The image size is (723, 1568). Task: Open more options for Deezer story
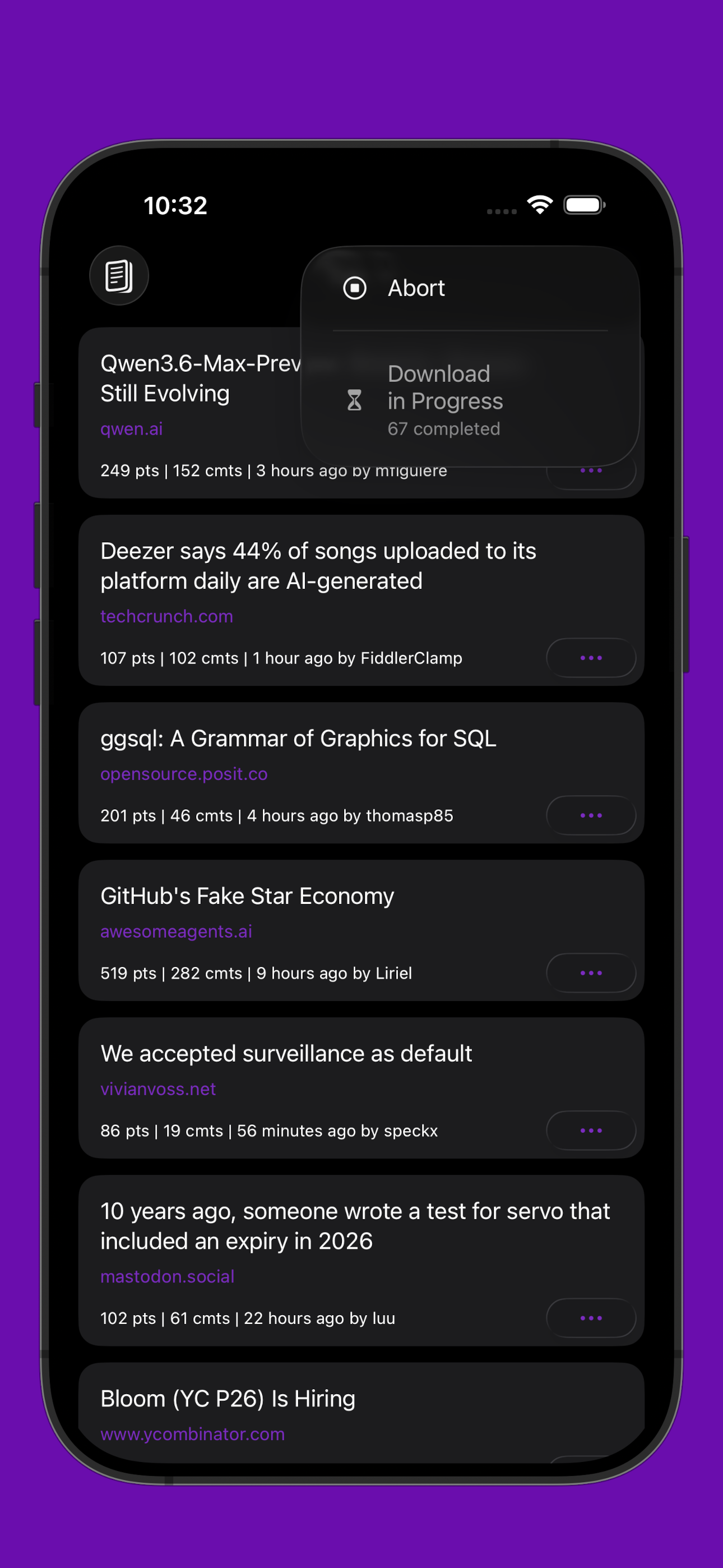[590, 658]
